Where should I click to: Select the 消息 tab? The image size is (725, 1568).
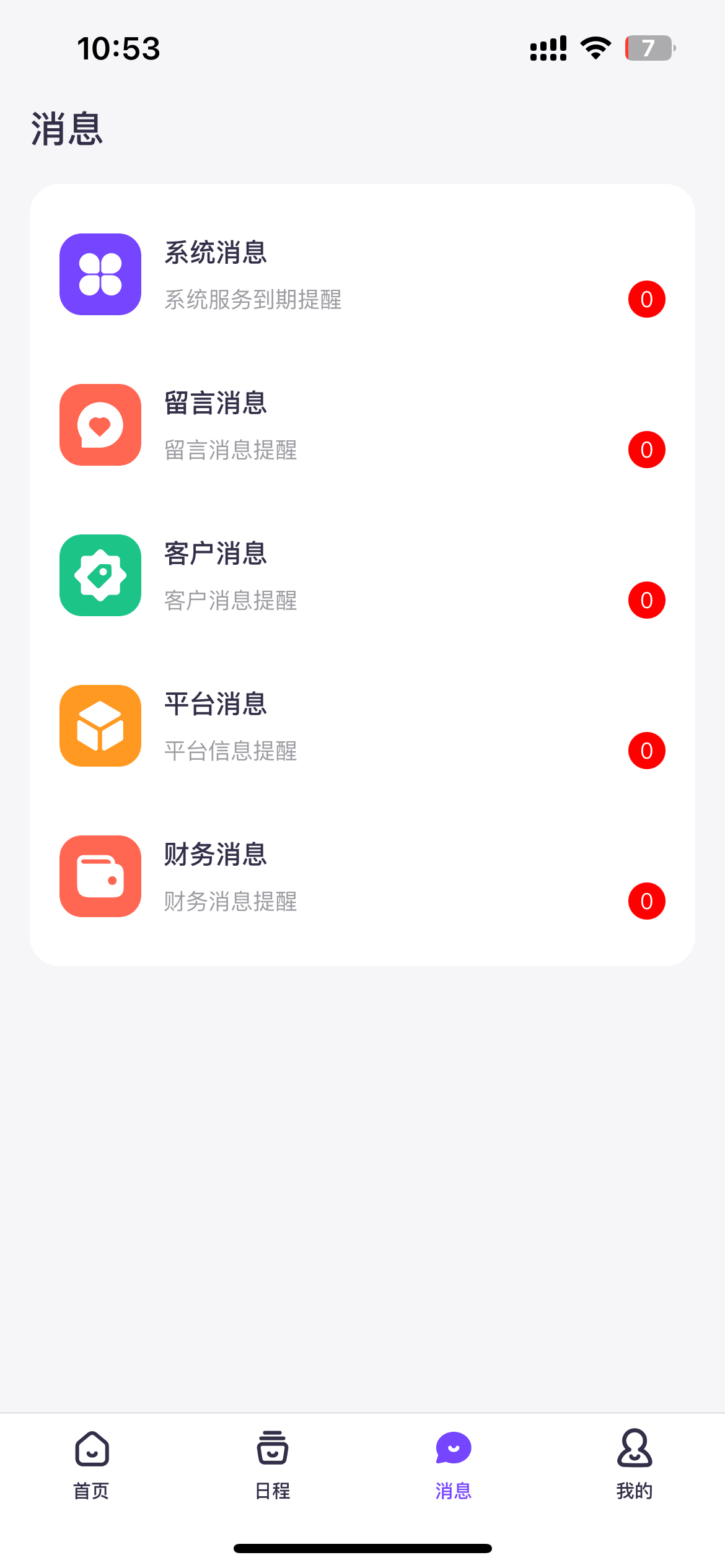tap(454, 1464)
